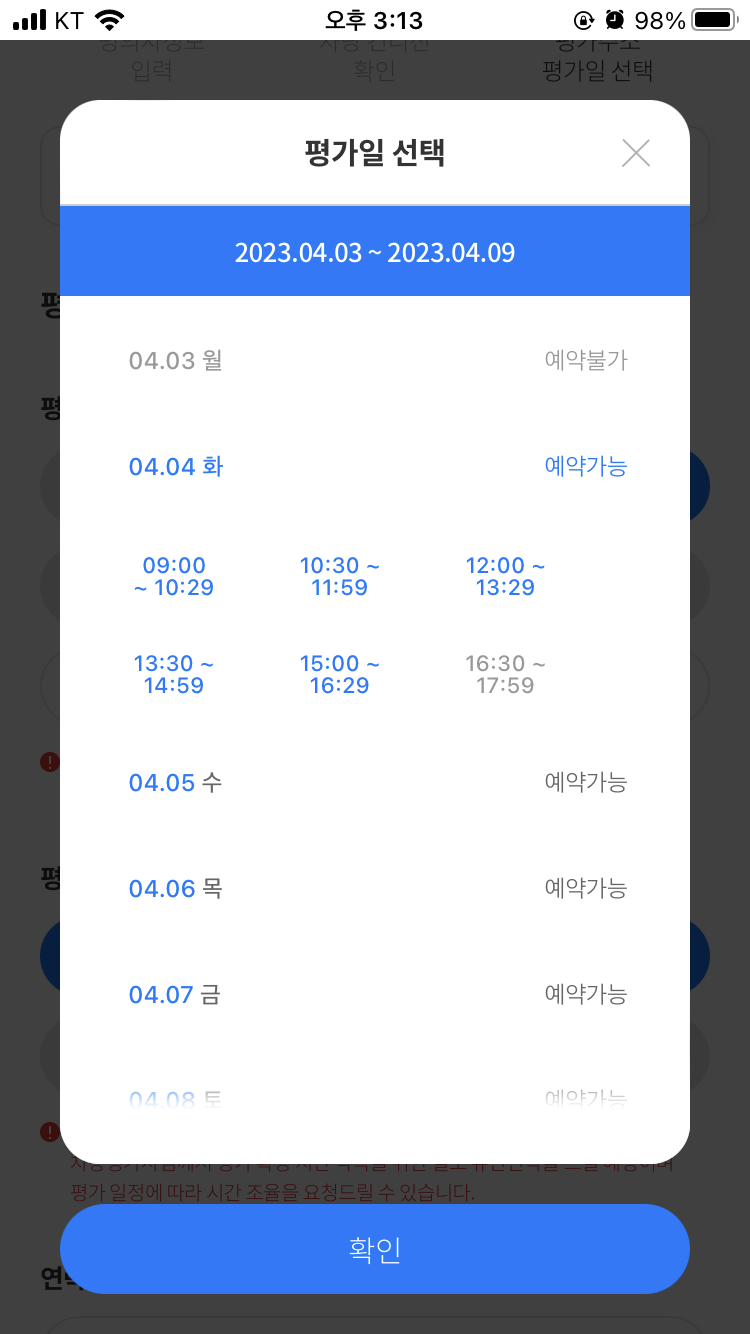The image size is (750, 1334).
Task: Choose the 15:00 ~ 16:29 time slot
Action: [340, 675]
